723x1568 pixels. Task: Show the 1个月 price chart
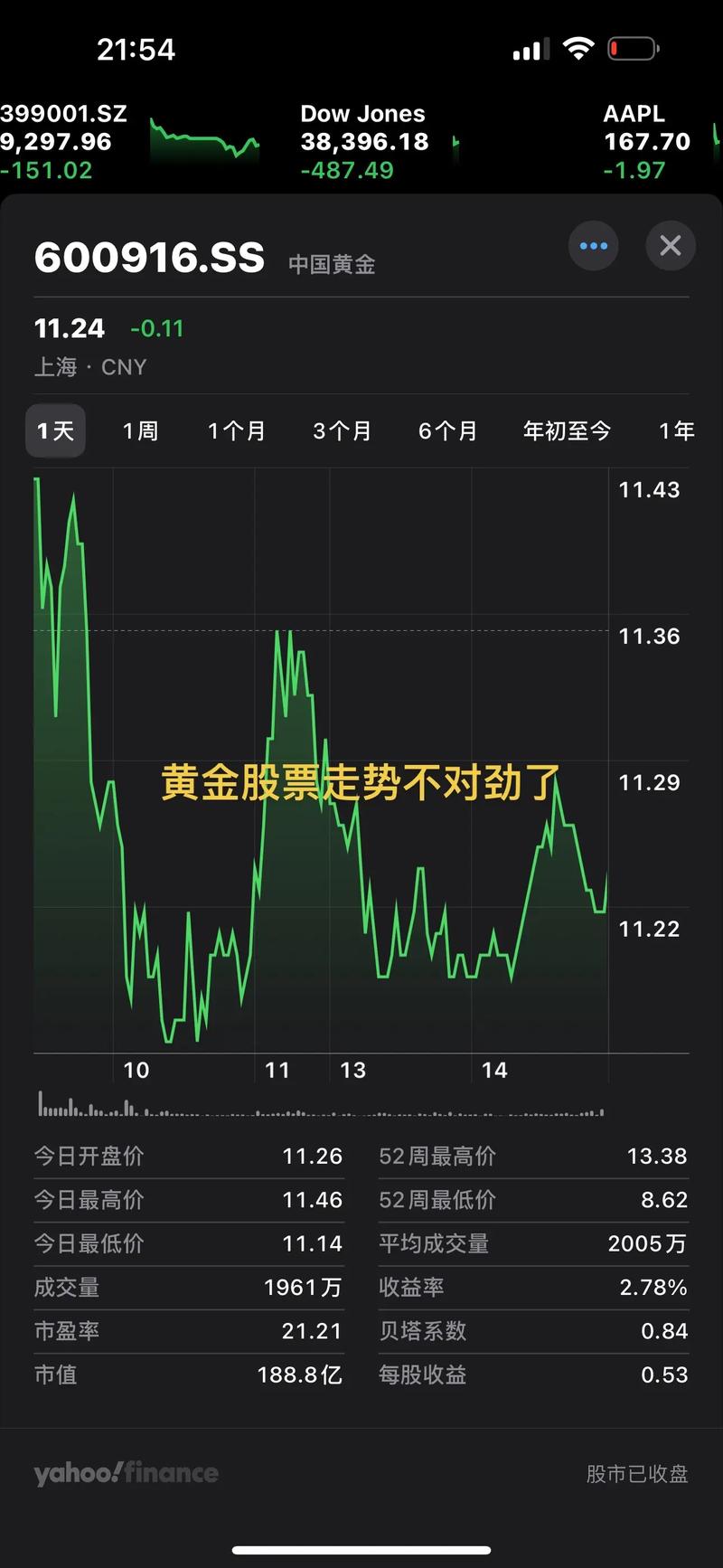point(237,431)
